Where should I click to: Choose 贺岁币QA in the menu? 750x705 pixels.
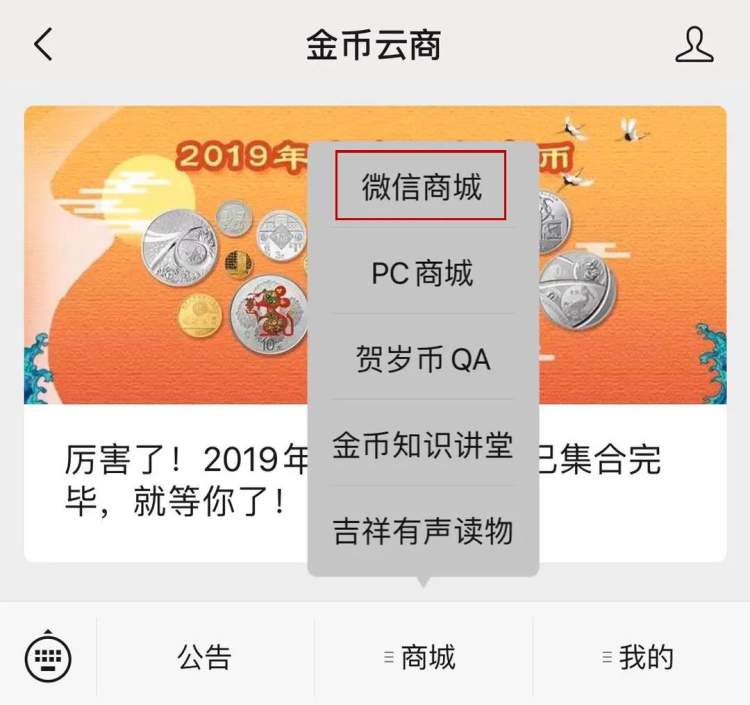point(421,359)
